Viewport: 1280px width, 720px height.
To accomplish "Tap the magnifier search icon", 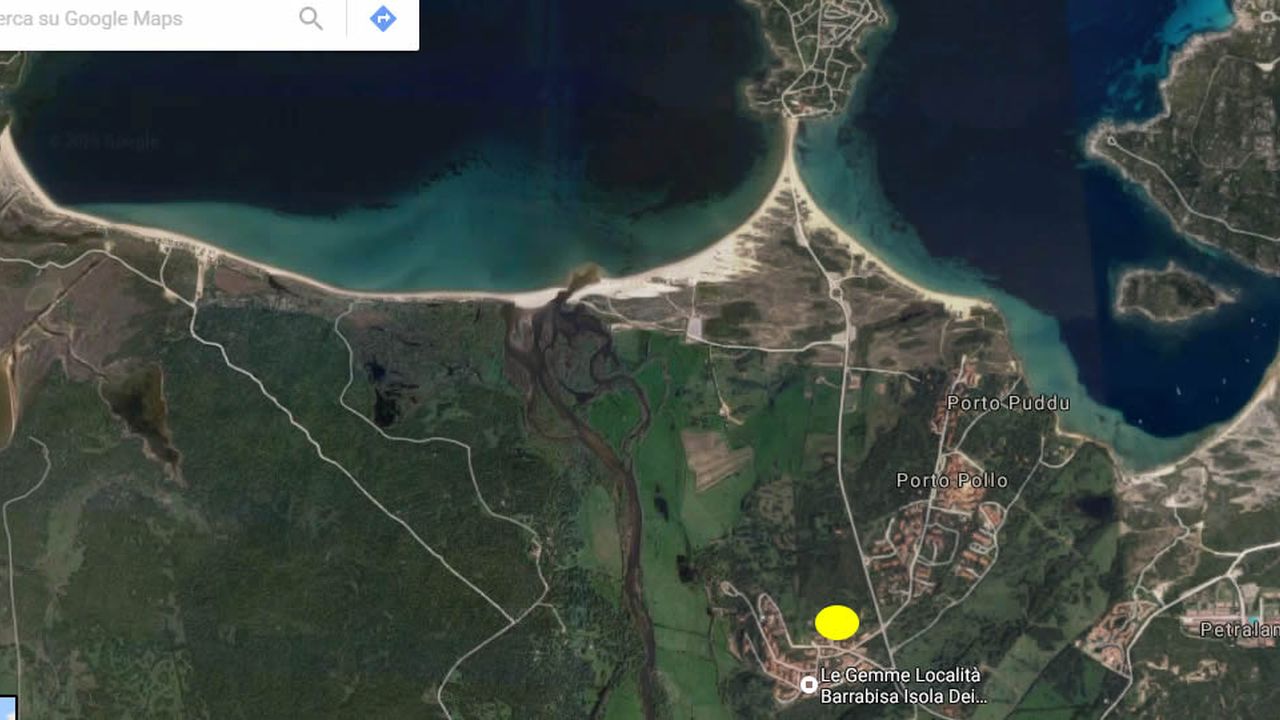I will point(311,19).
